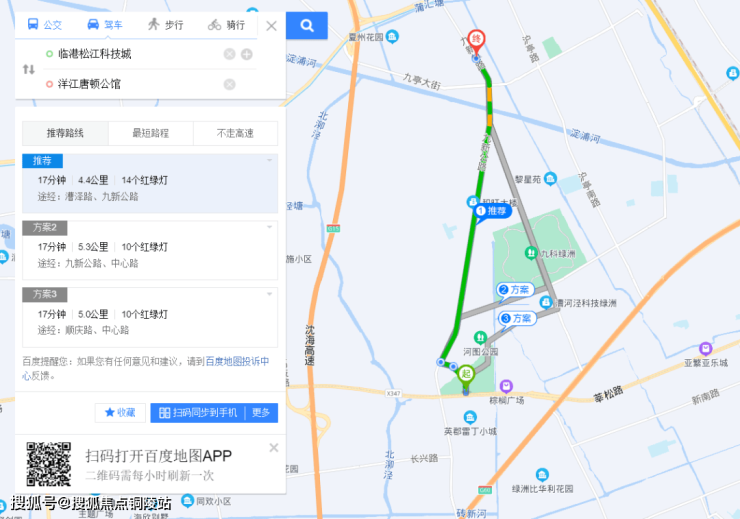Clear the destination field
Viewport: 740px width, 519px height.
click(x=229, y=84)
